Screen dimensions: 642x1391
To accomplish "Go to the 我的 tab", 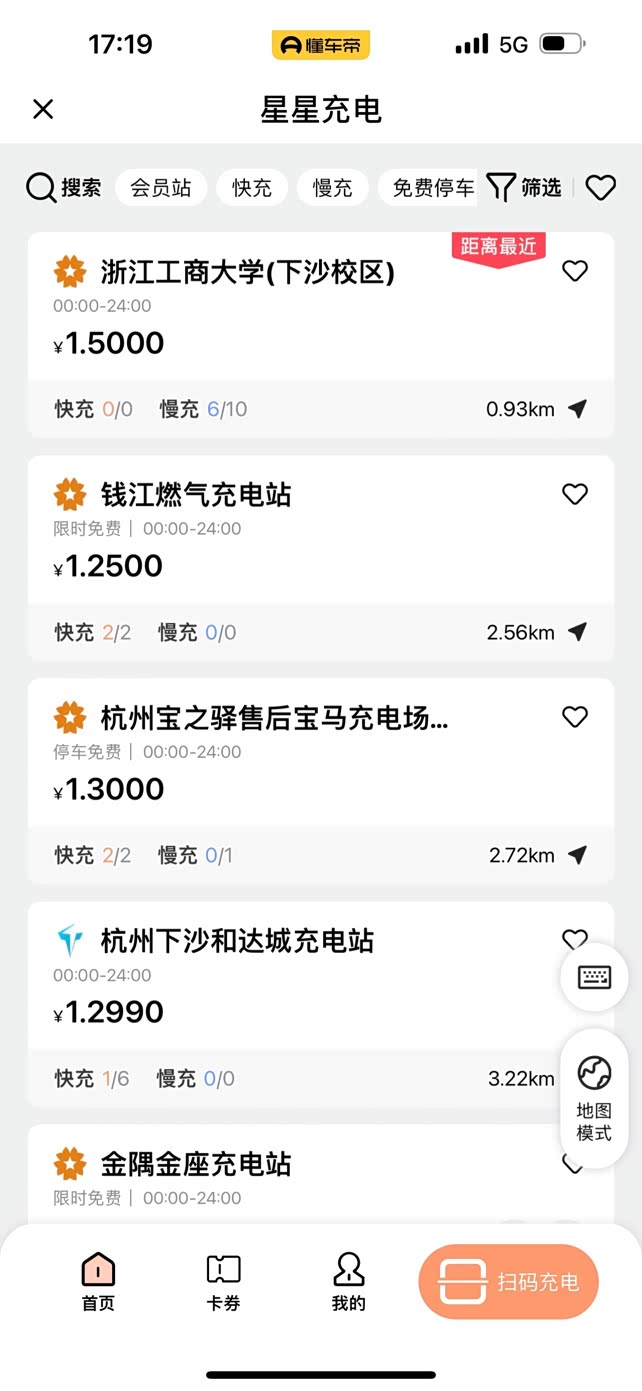I will (348, 1283).
